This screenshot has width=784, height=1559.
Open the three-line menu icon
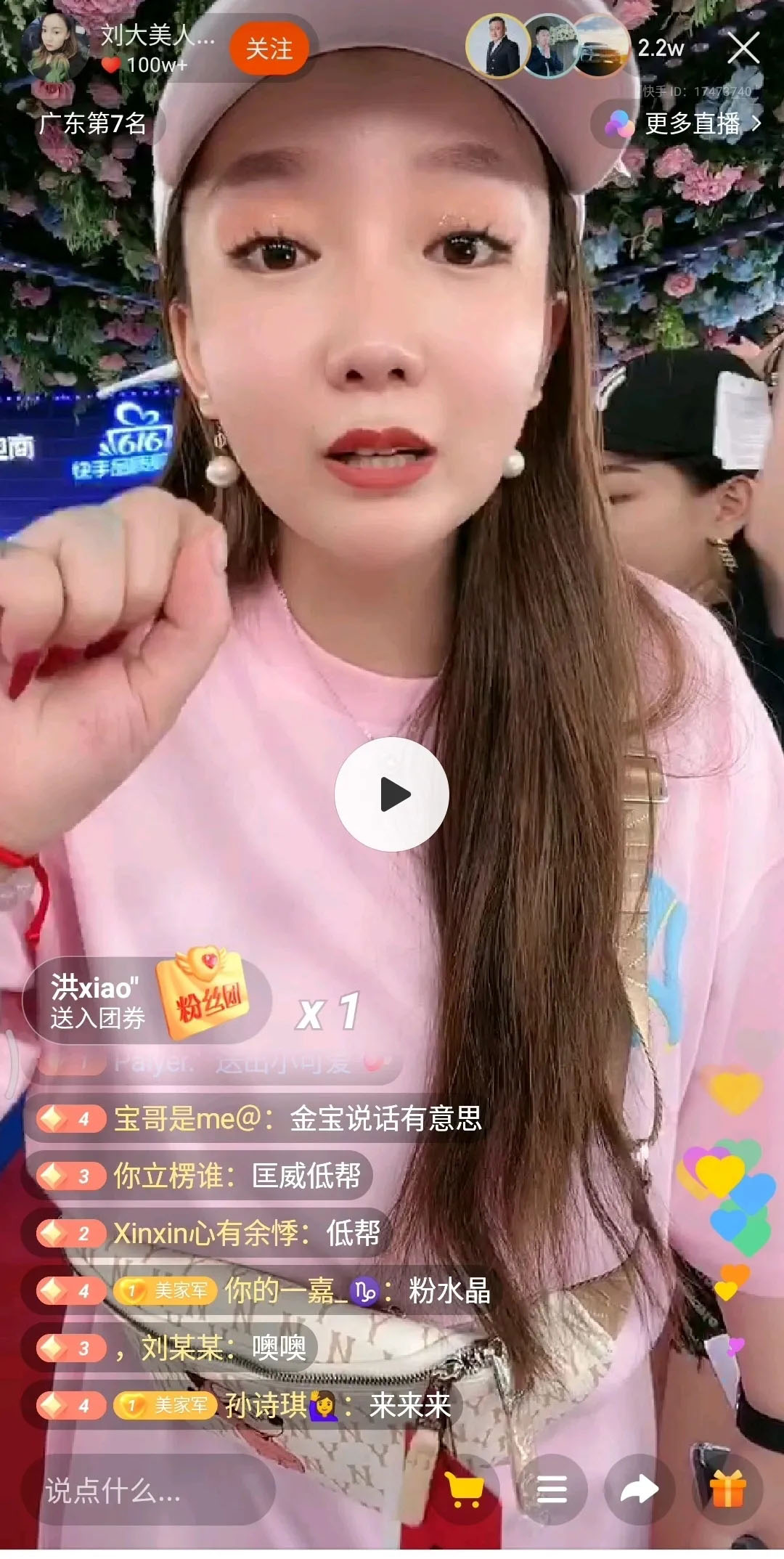pyautogui.click(x=552, y=1491)
